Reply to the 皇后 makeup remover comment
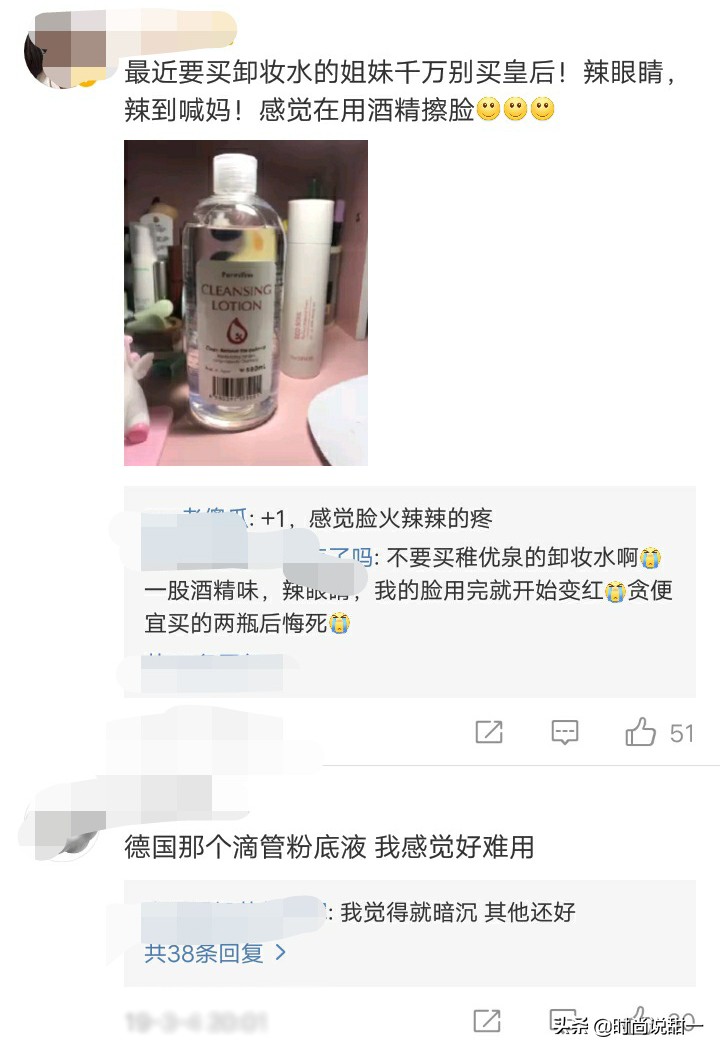This screenshot has width=720, height=1052. click(x=565, y=732)
